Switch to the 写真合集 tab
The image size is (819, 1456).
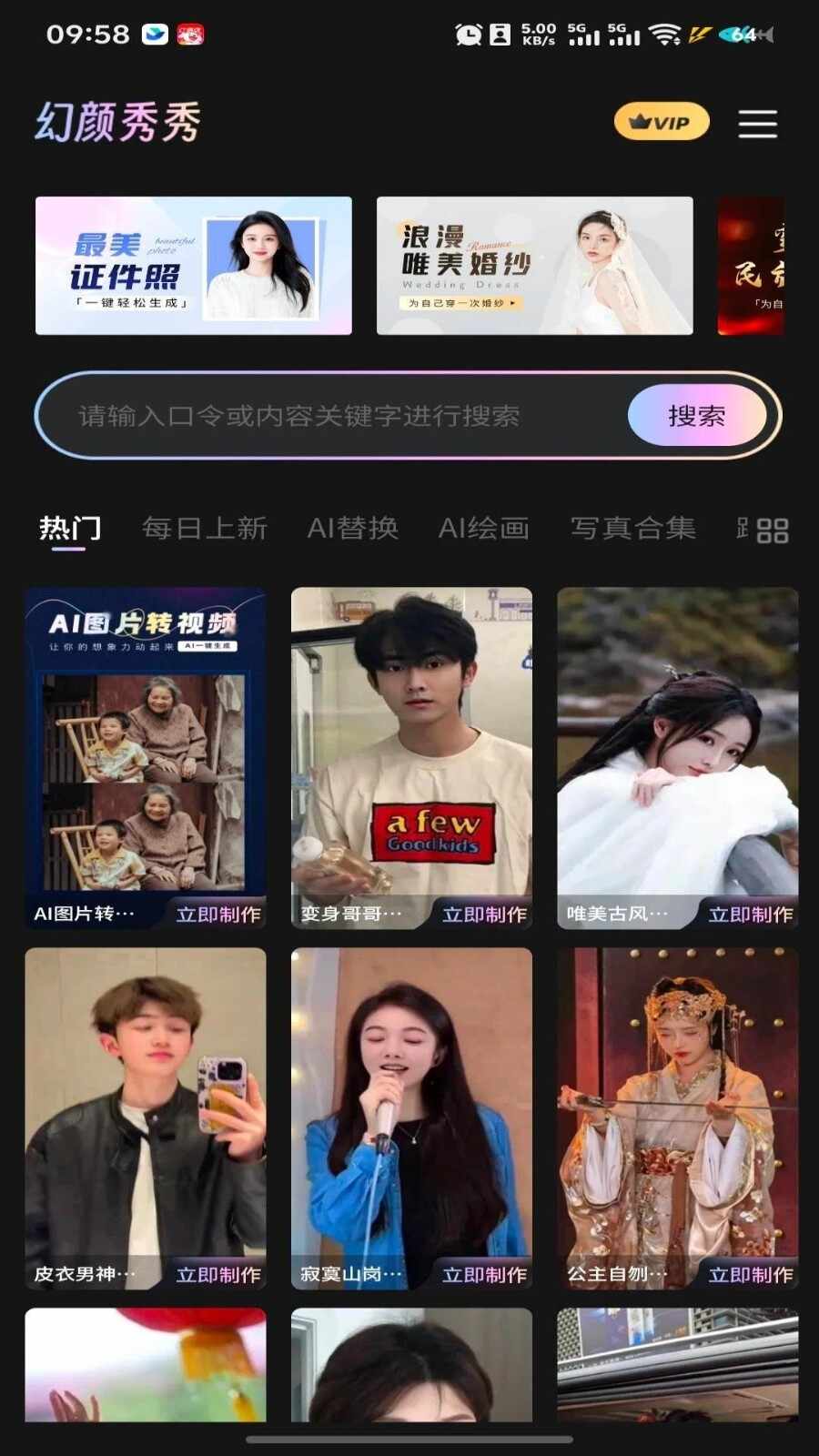tap(633, 529)
